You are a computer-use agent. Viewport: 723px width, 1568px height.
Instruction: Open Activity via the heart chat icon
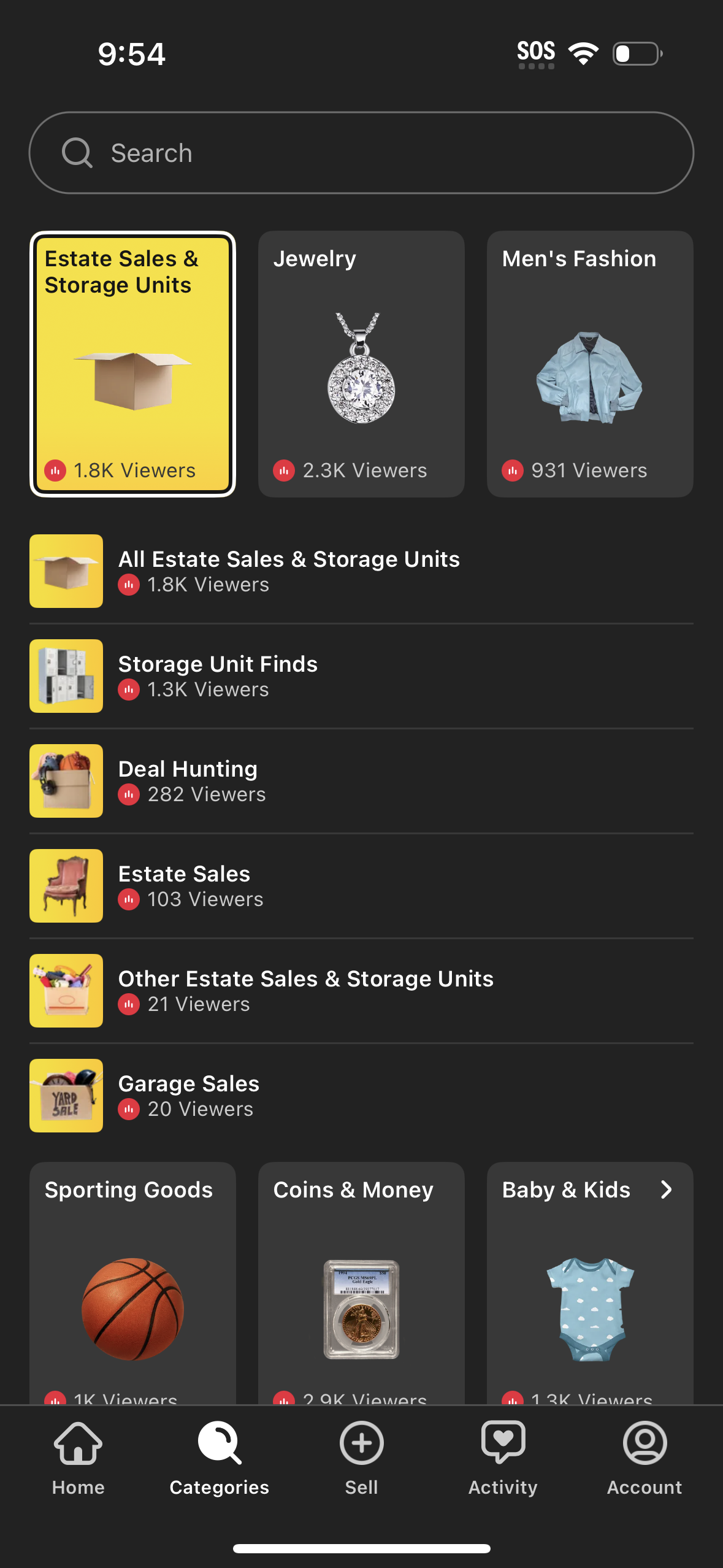tap(503, 1442)
